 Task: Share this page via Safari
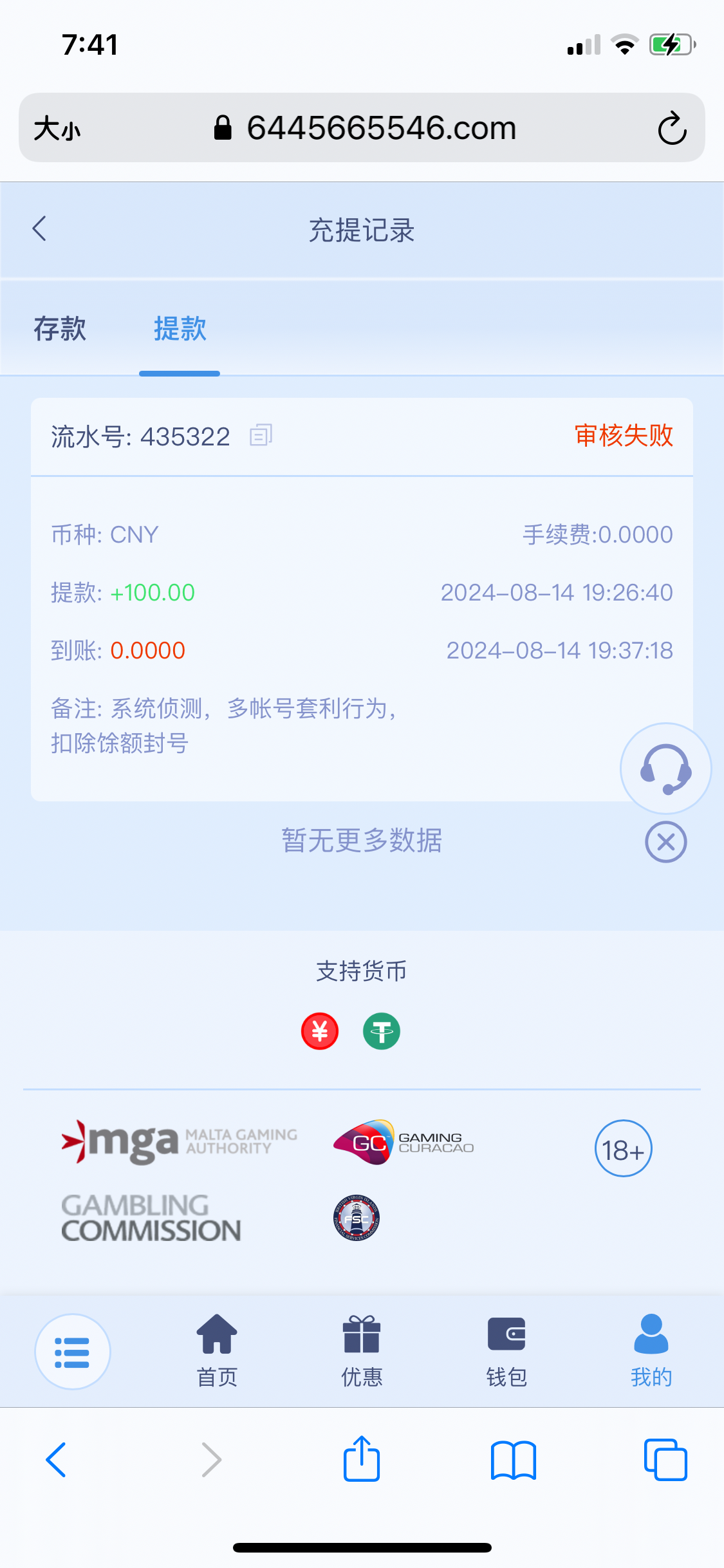(362, 1459)
